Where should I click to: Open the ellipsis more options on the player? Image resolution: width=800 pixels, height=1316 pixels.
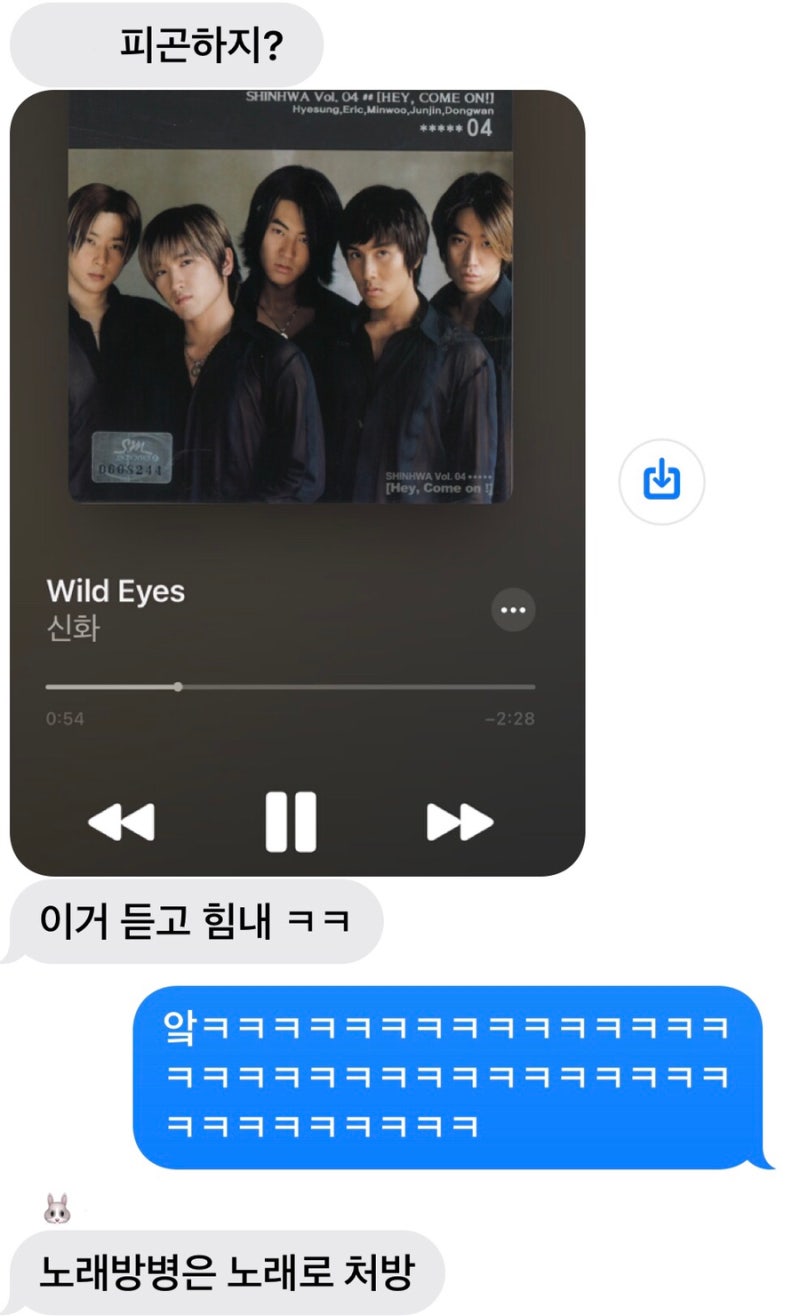[513, 610]
